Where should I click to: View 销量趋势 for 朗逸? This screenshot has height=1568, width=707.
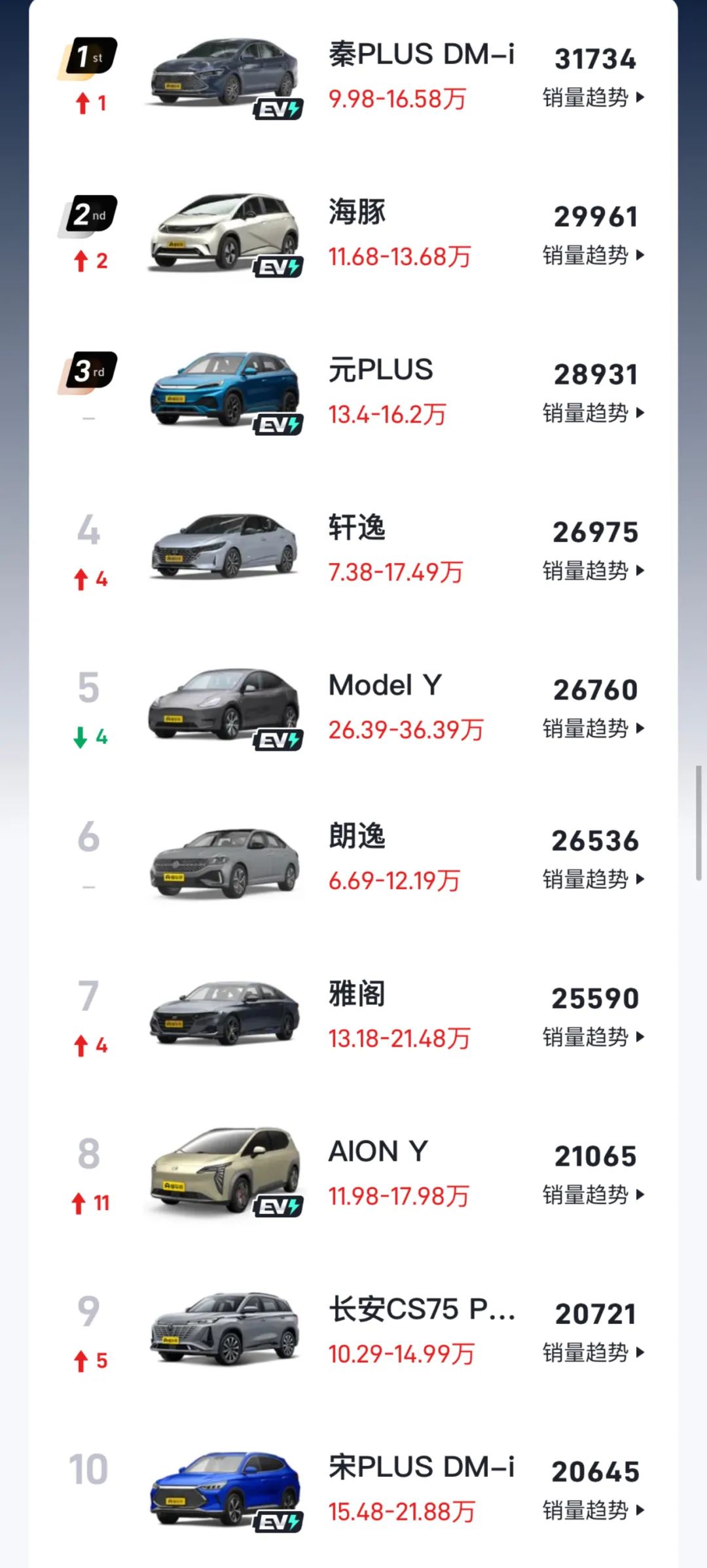[x=593, y=880]
